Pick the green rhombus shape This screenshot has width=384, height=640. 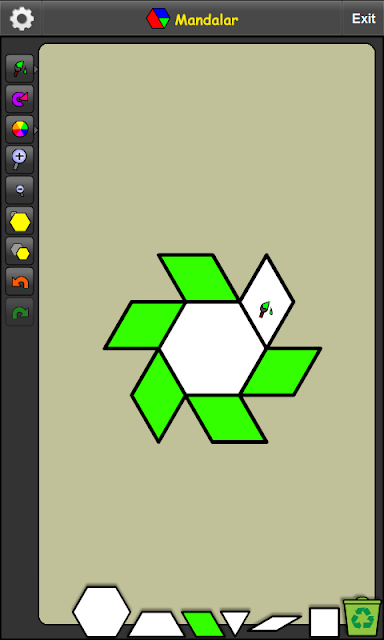click(x=203, y=624)
